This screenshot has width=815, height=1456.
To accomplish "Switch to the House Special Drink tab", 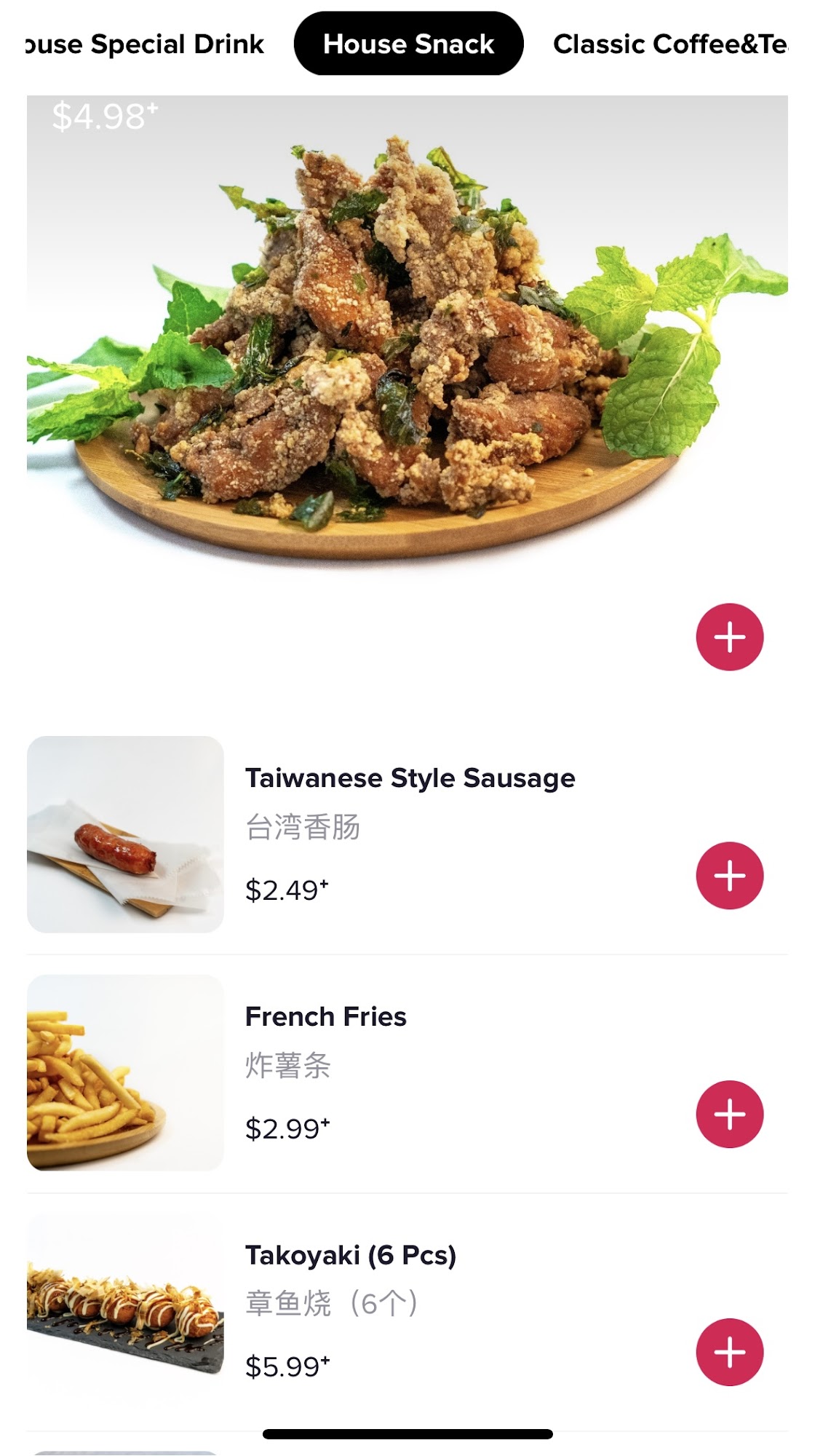I will [146, 44].
